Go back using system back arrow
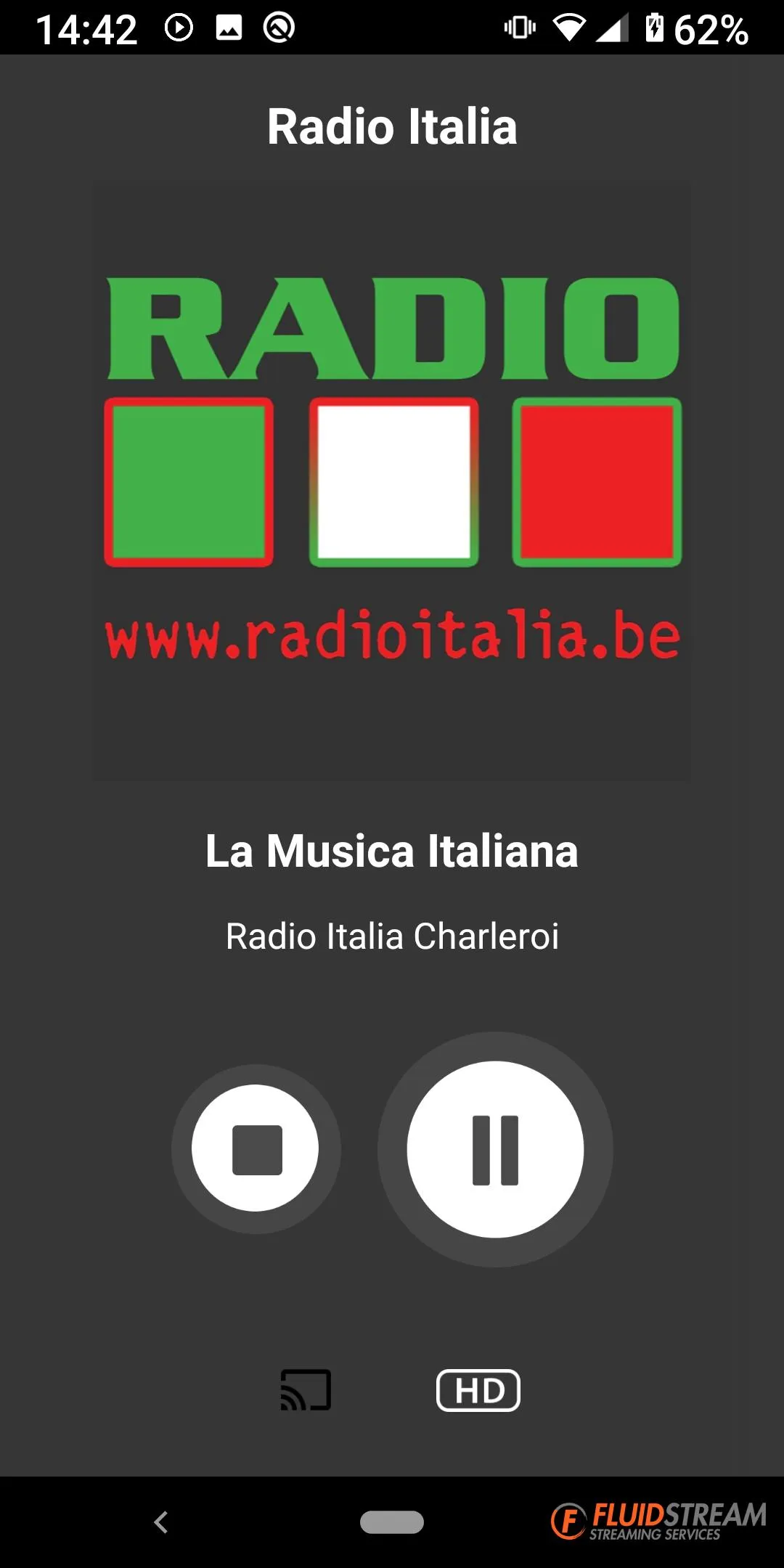 click(161, 1522)
